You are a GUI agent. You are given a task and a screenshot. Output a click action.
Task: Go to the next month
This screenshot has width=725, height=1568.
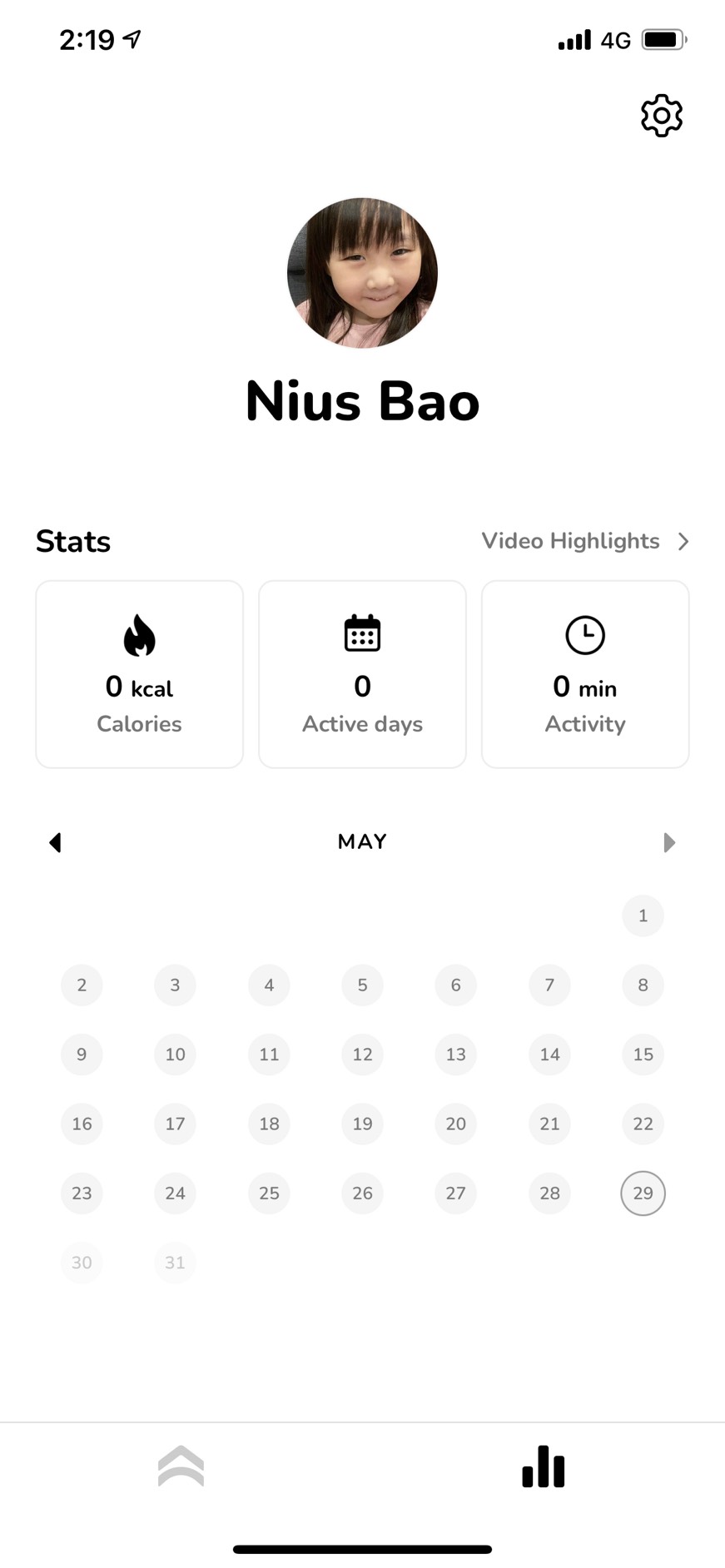669,842
